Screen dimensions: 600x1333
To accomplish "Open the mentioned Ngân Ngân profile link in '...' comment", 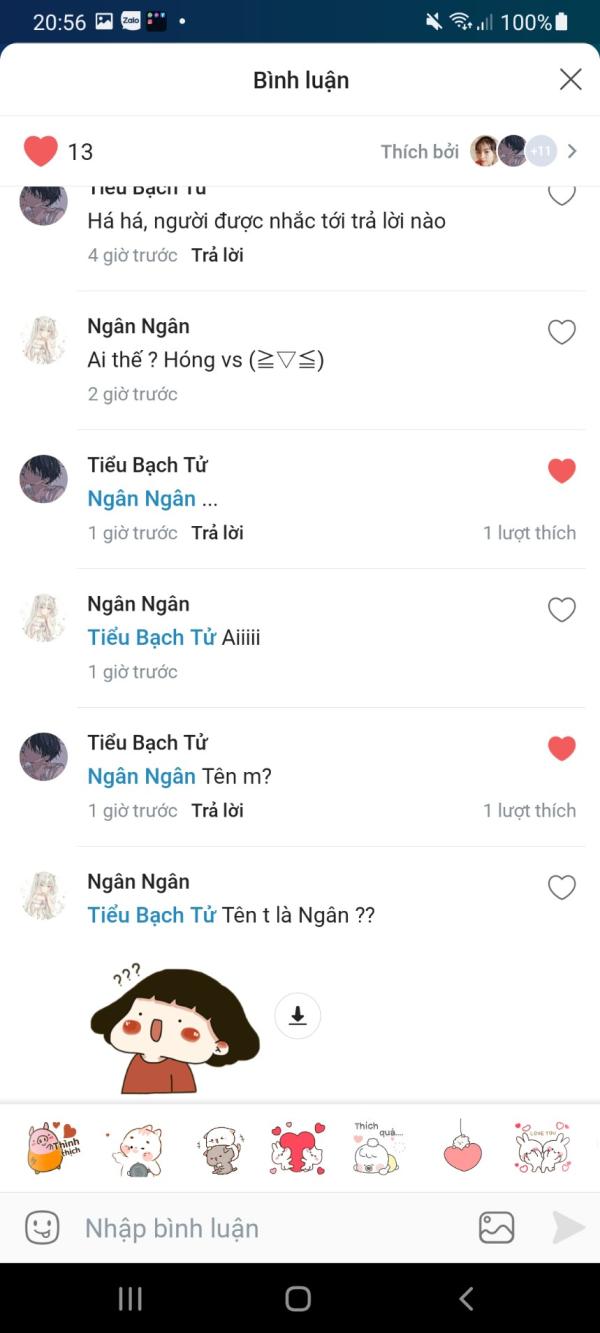I will click(141, 498).
